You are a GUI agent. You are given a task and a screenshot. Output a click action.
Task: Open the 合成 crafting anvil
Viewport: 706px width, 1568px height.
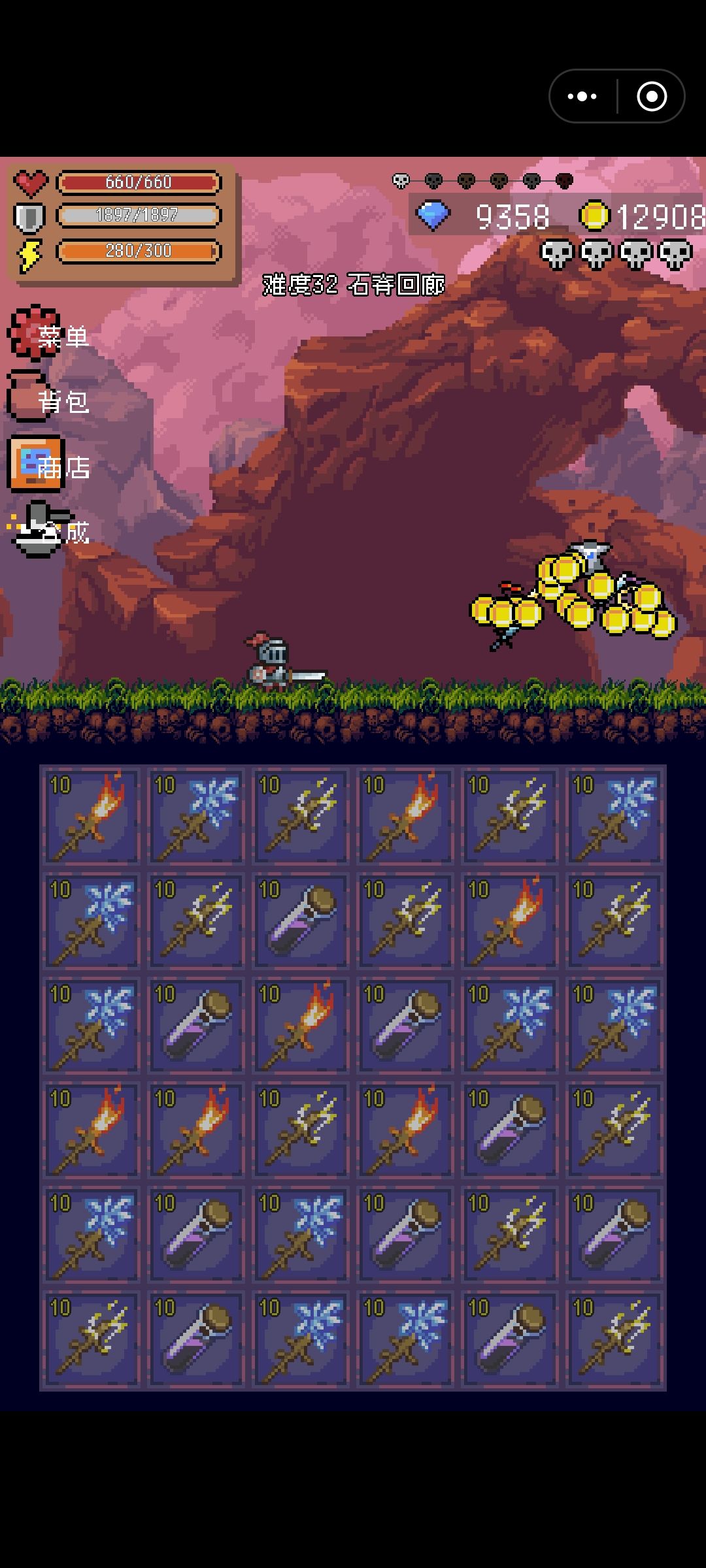[x=48, y=531]
